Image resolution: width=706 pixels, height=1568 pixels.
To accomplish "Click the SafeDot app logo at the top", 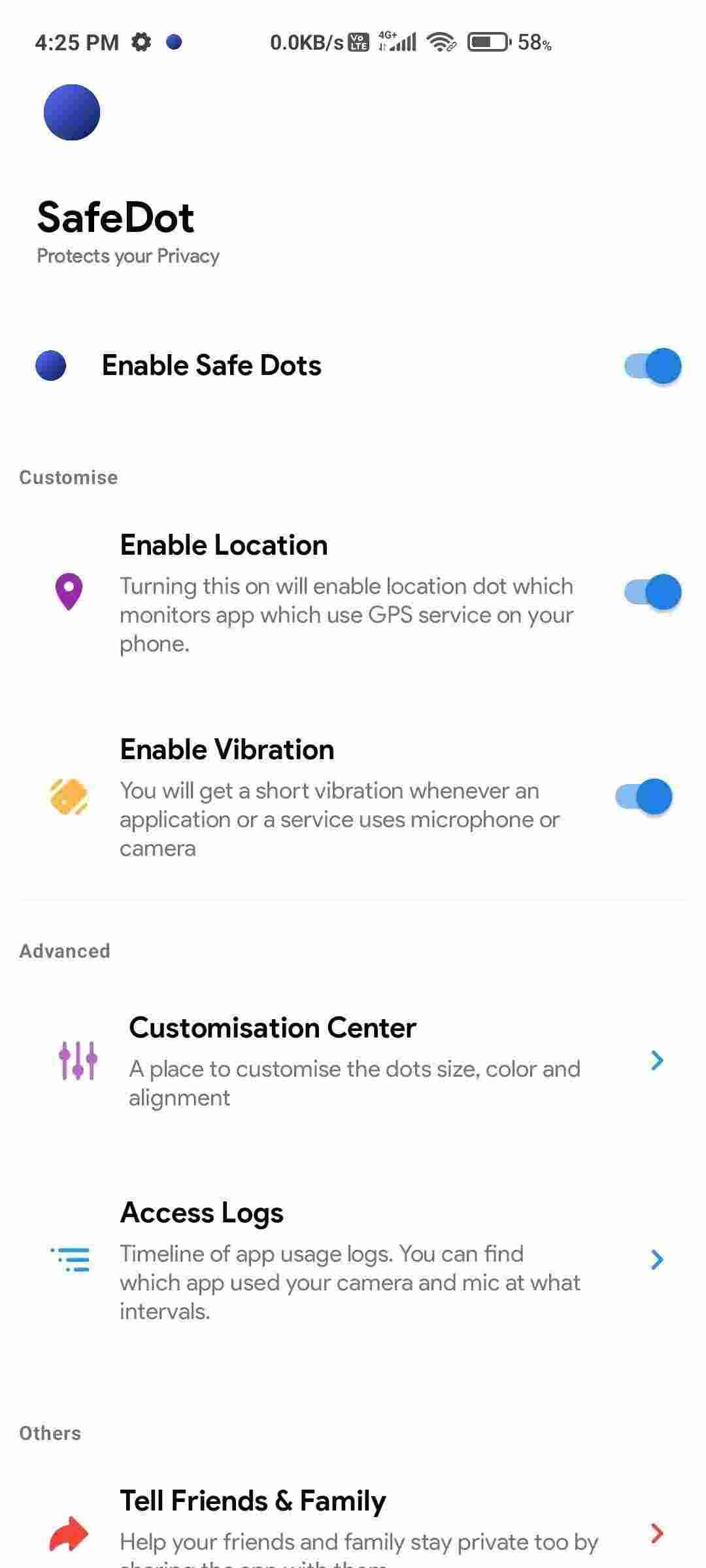I will (x=72, y=112).
